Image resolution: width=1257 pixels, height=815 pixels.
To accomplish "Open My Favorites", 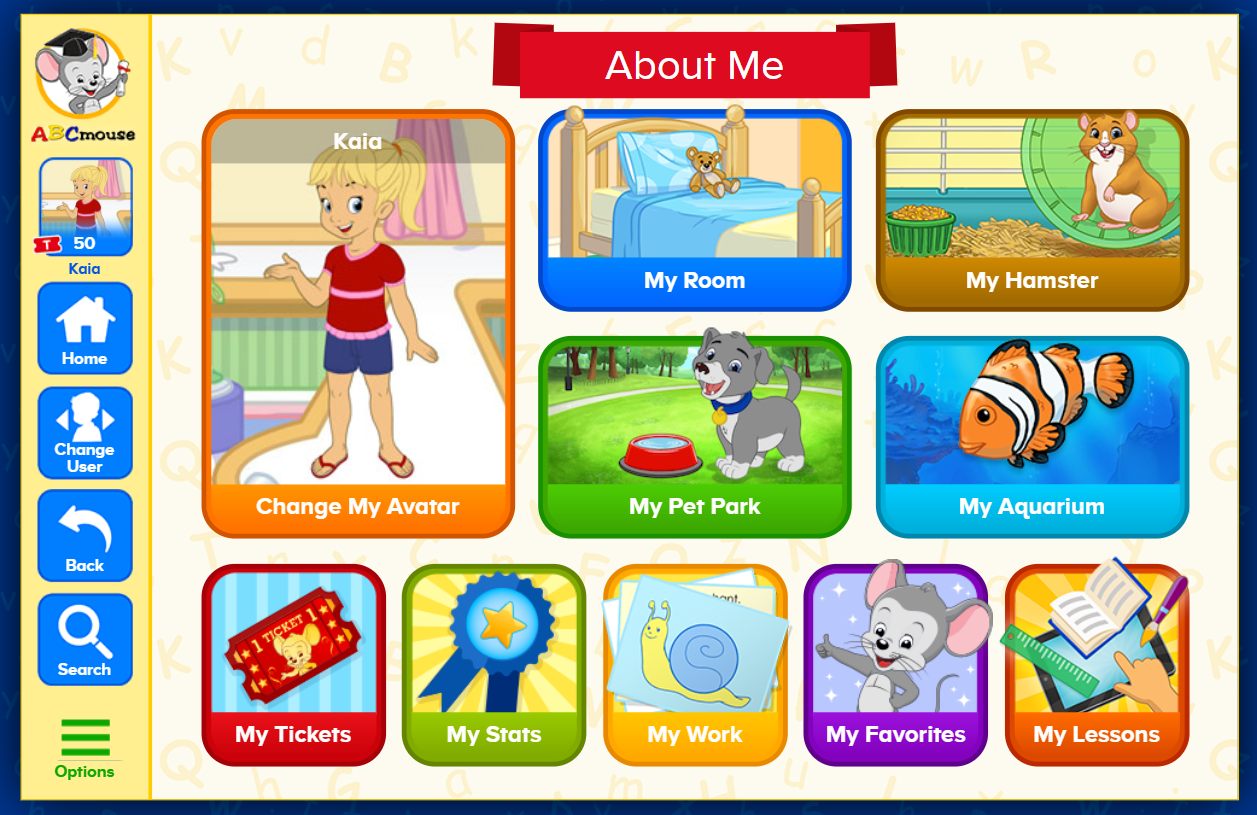I will (x=896, y=665).
